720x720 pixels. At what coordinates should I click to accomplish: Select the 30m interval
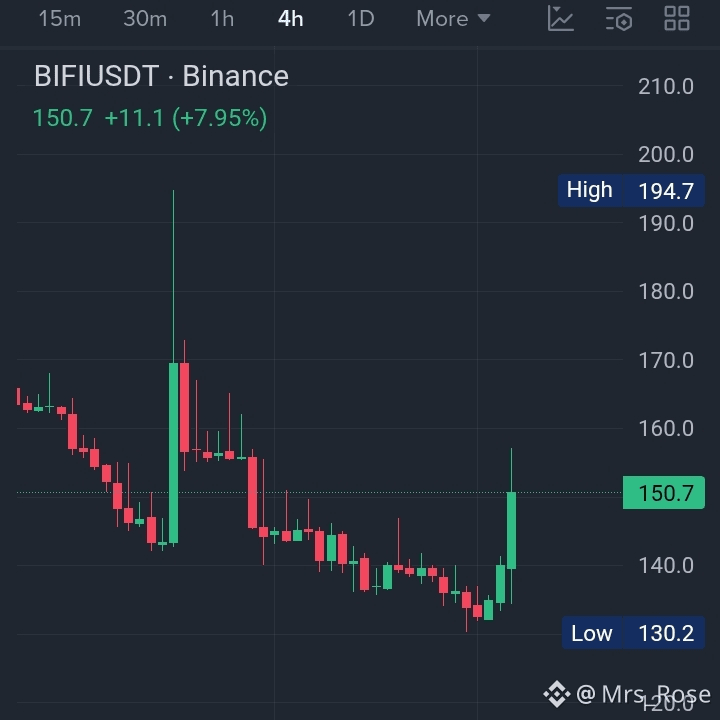pos(145,18)
